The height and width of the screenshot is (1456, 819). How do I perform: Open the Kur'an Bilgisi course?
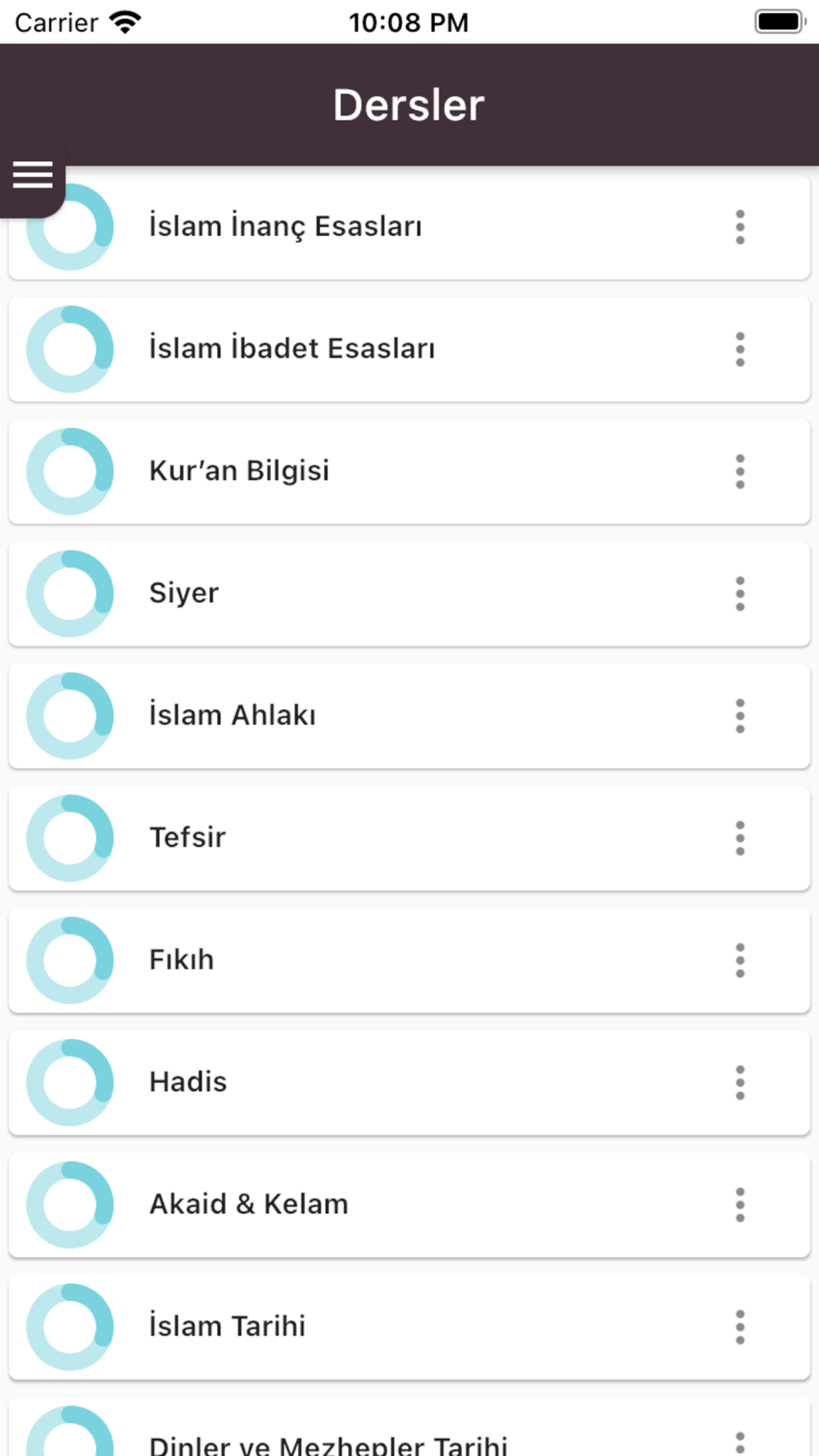(x=239, y=471)
